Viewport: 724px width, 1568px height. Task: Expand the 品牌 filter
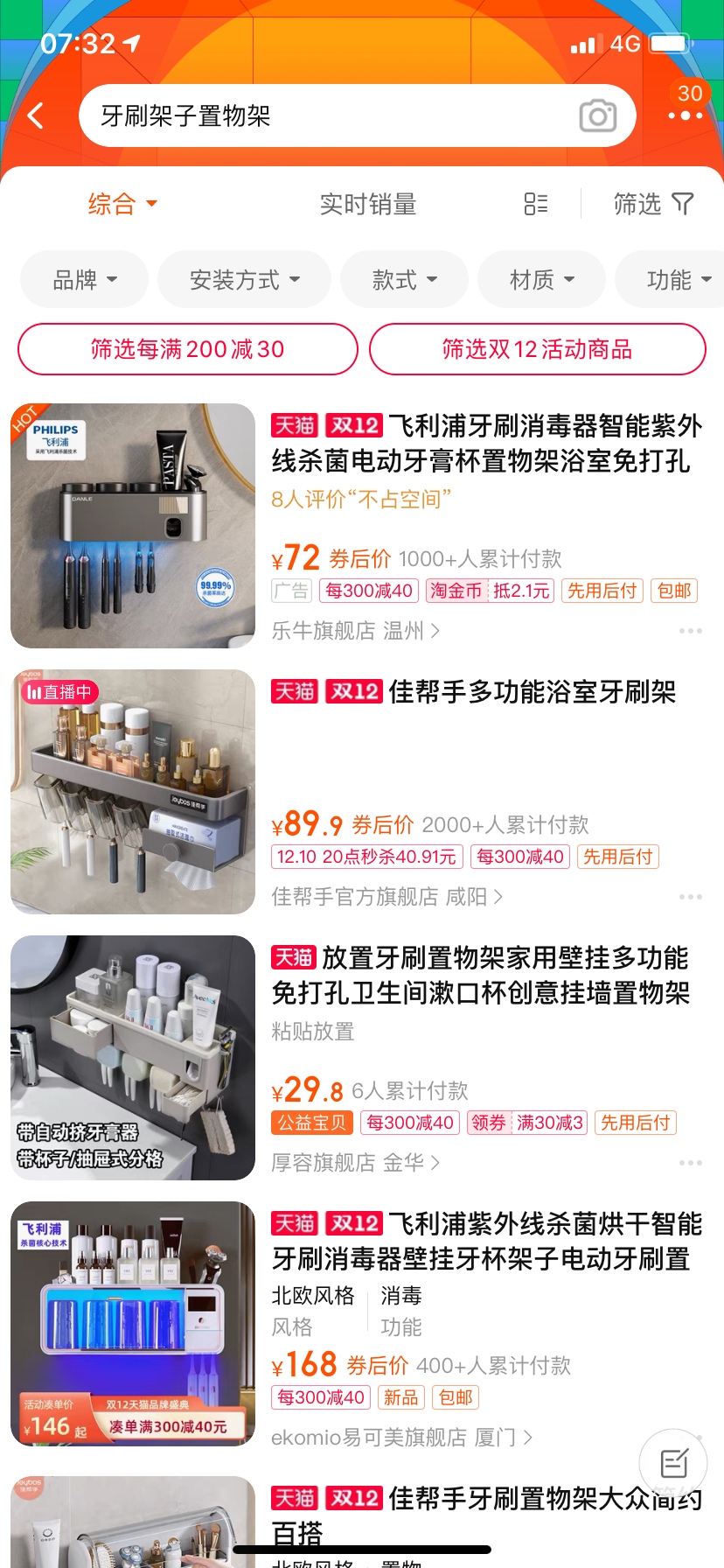pyautogui.click(x=85, y=280)
